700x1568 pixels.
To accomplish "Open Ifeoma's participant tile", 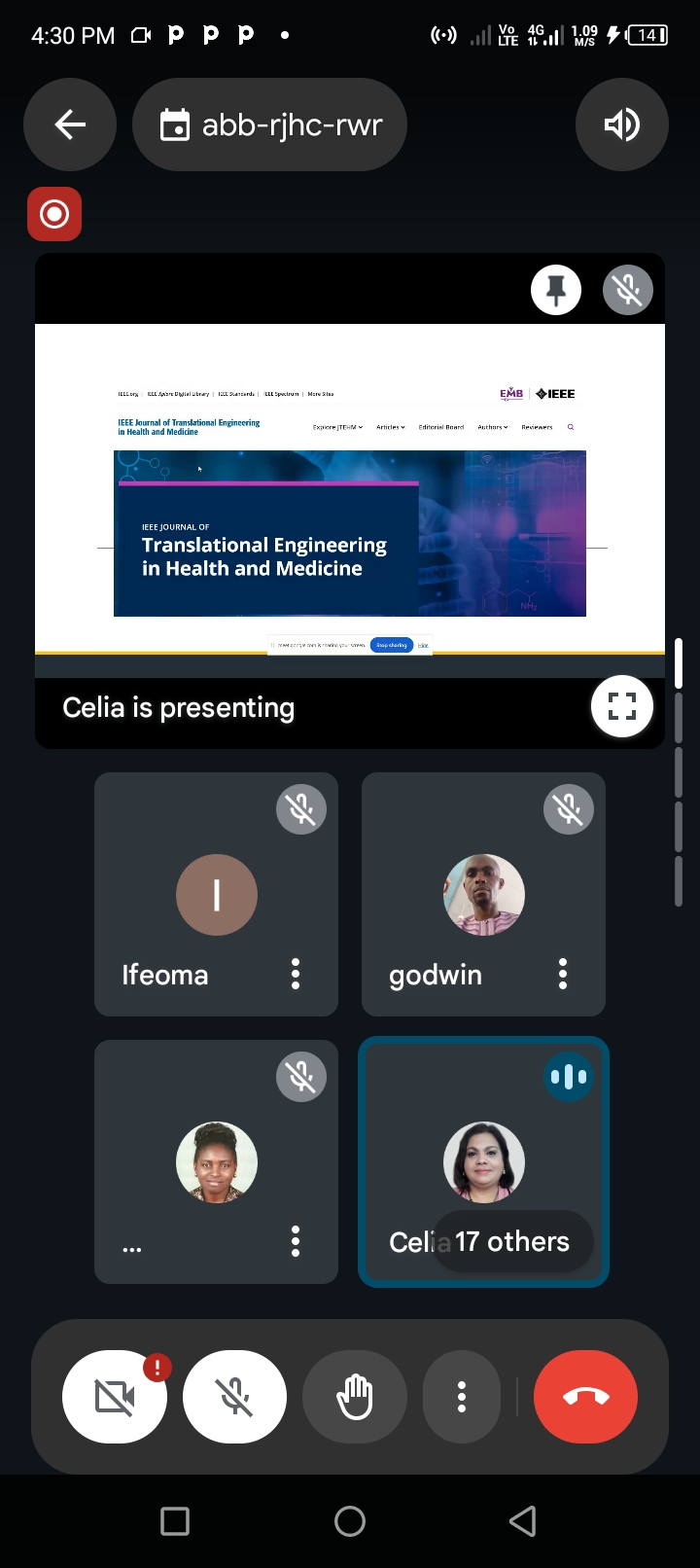I will click(x=216, y=895).
